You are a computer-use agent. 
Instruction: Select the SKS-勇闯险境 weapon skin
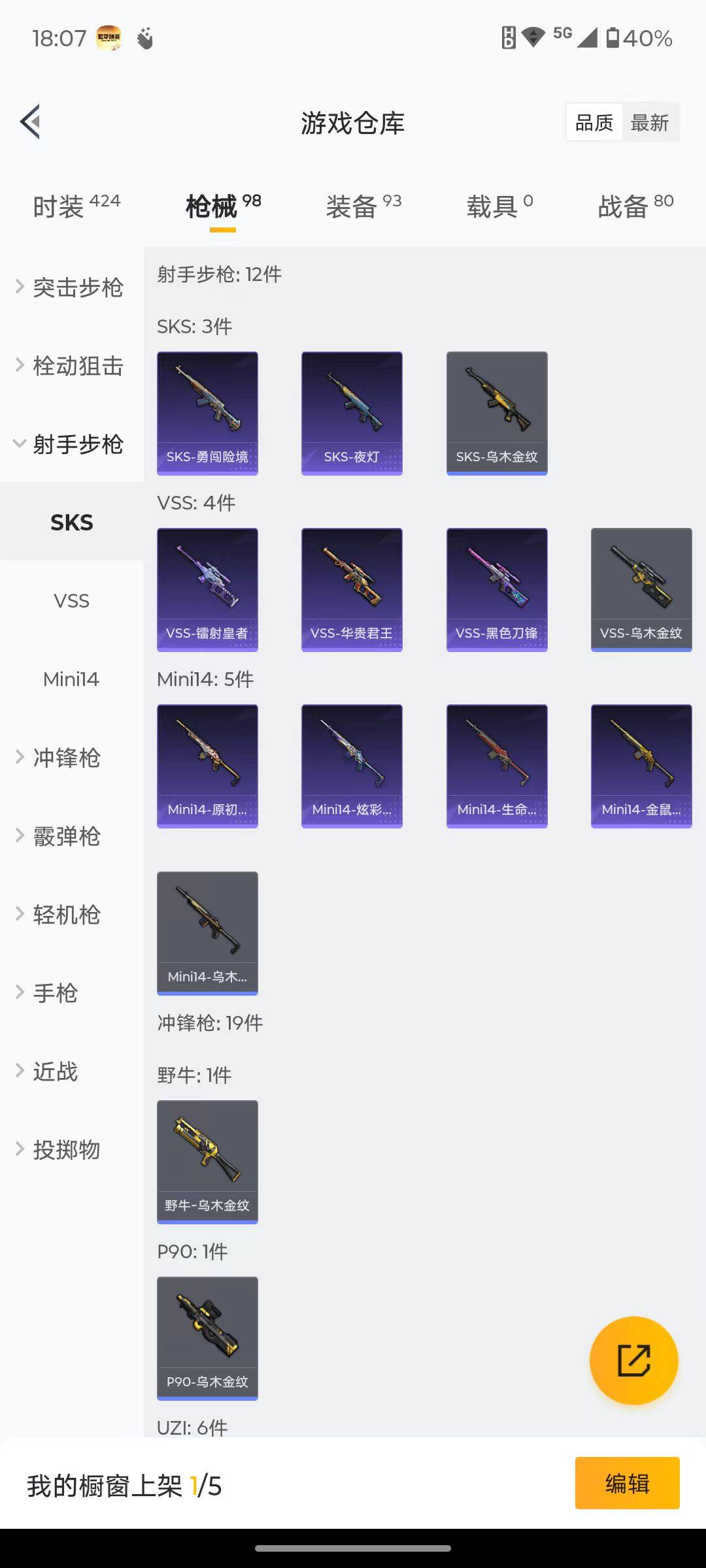tap(207, 411)
